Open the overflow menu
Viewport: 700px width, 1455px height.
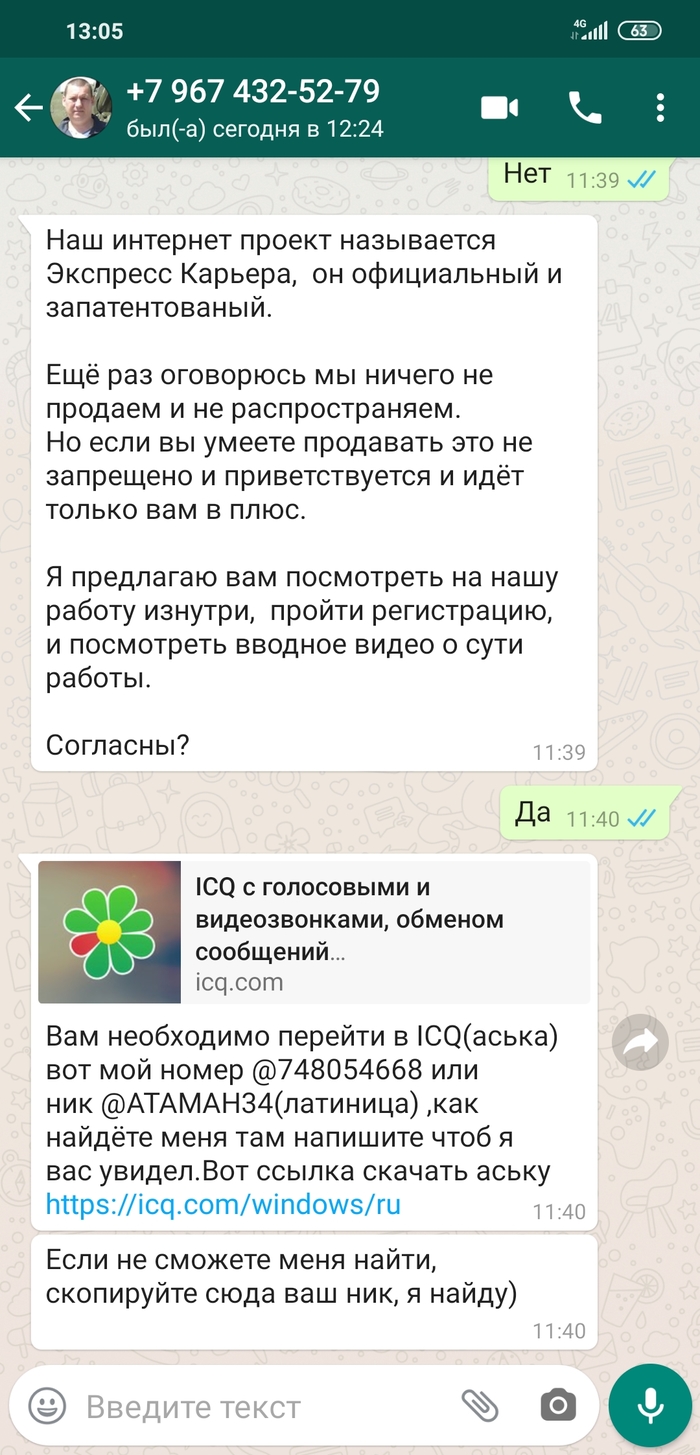tap(660, 107)
